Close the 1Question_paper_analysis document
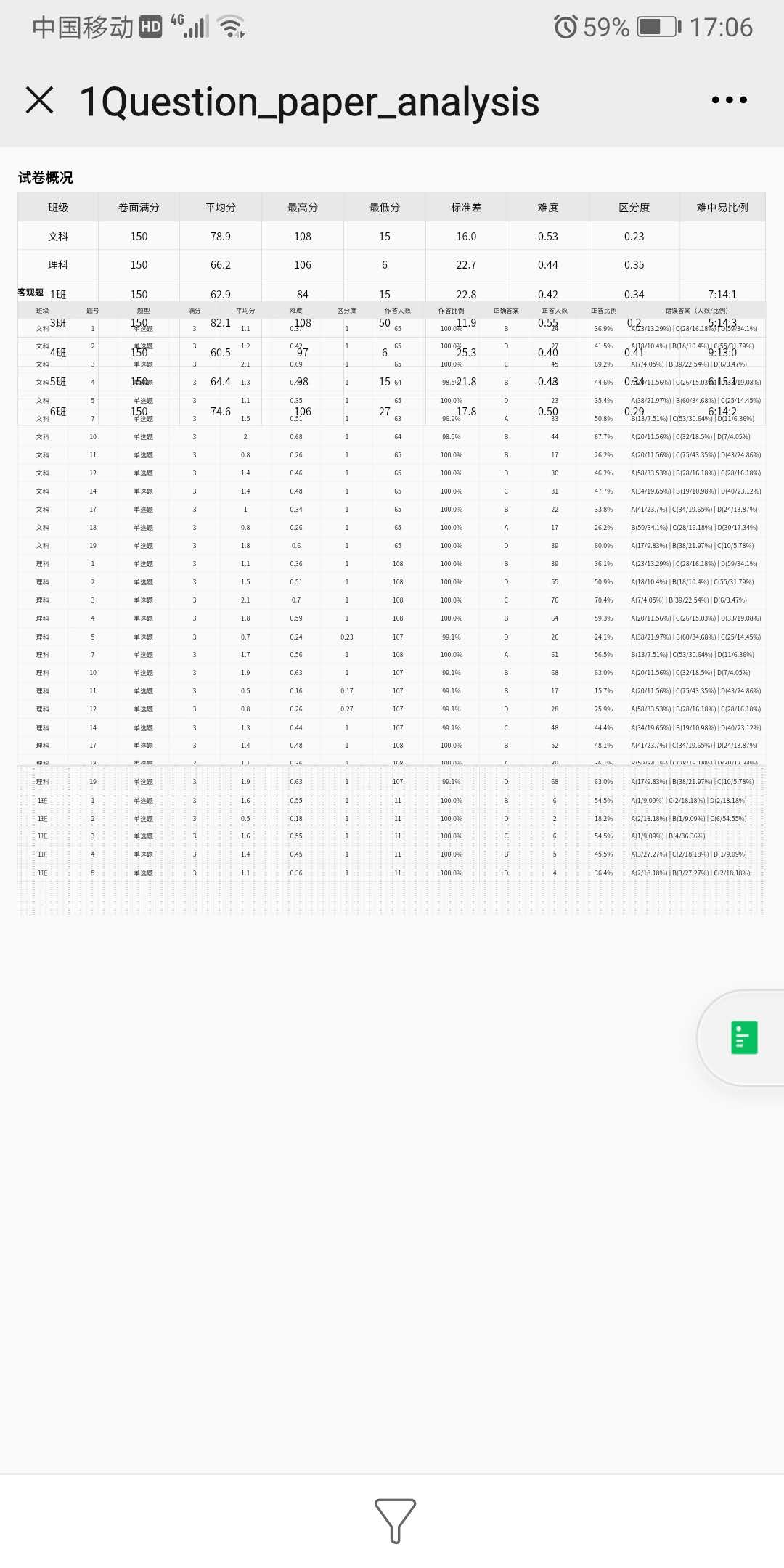 [x=40, y=100]
